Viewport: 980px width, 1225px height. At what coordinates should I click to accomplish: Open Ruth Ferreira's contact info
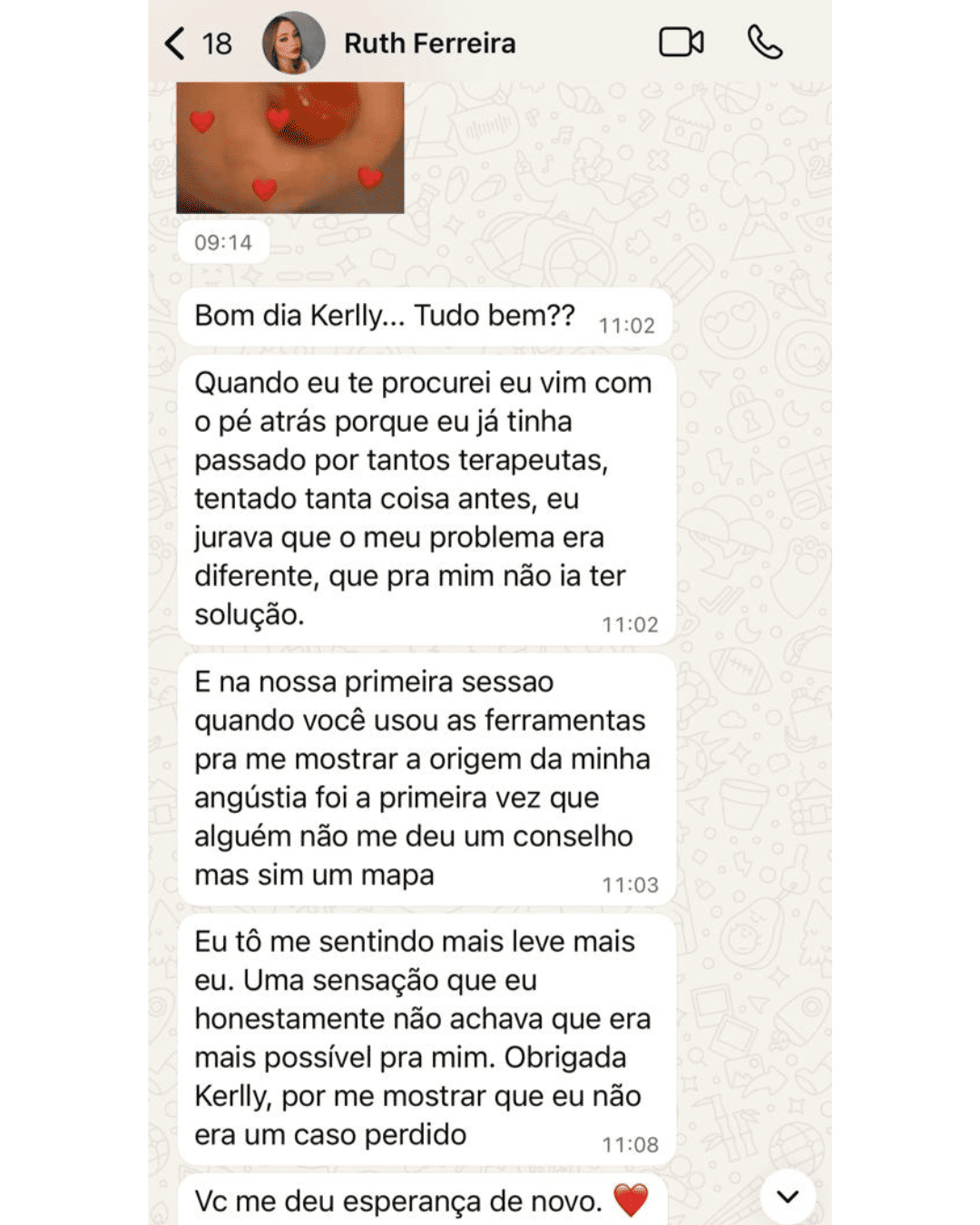click(x=429, y=43)
